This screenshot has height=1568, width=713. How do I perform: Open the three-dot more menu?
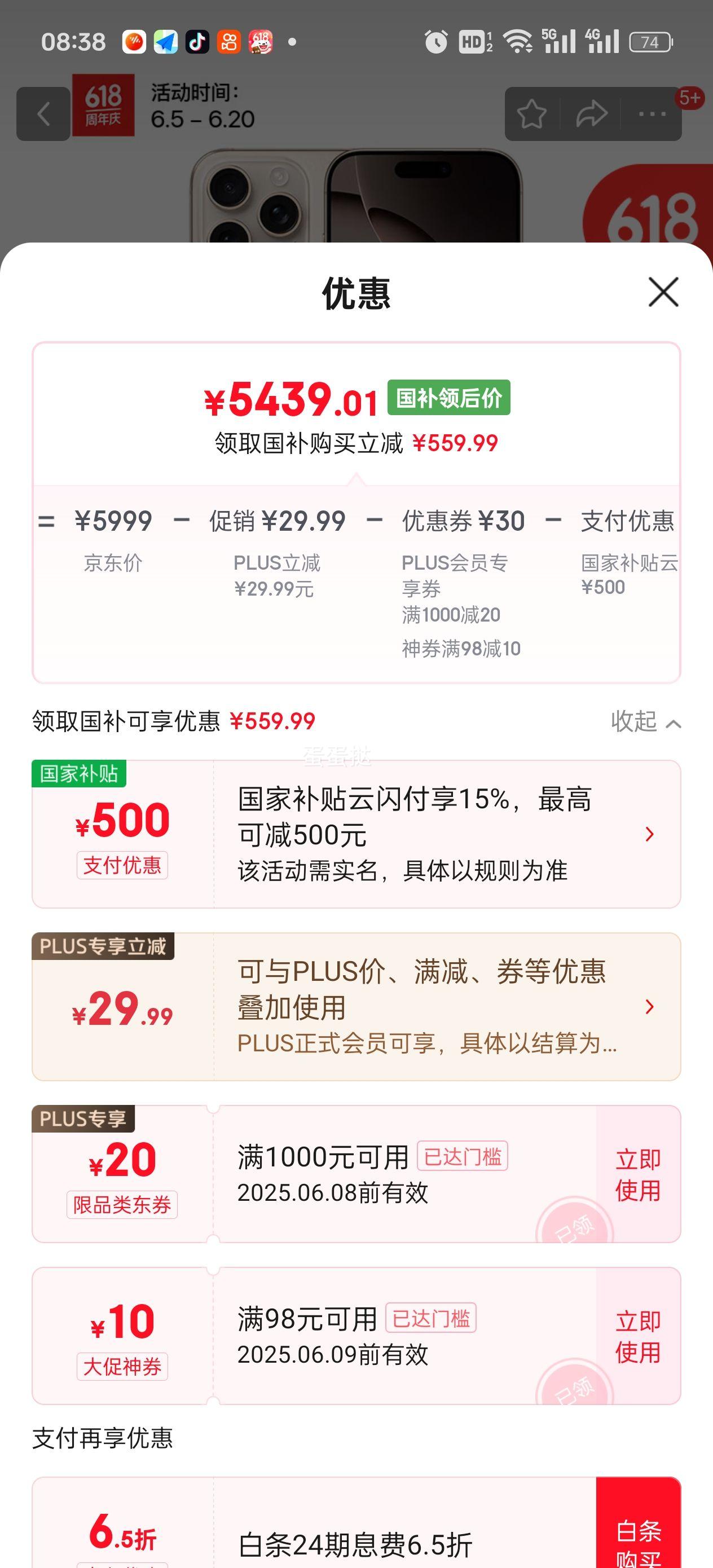tap(652, 114)
